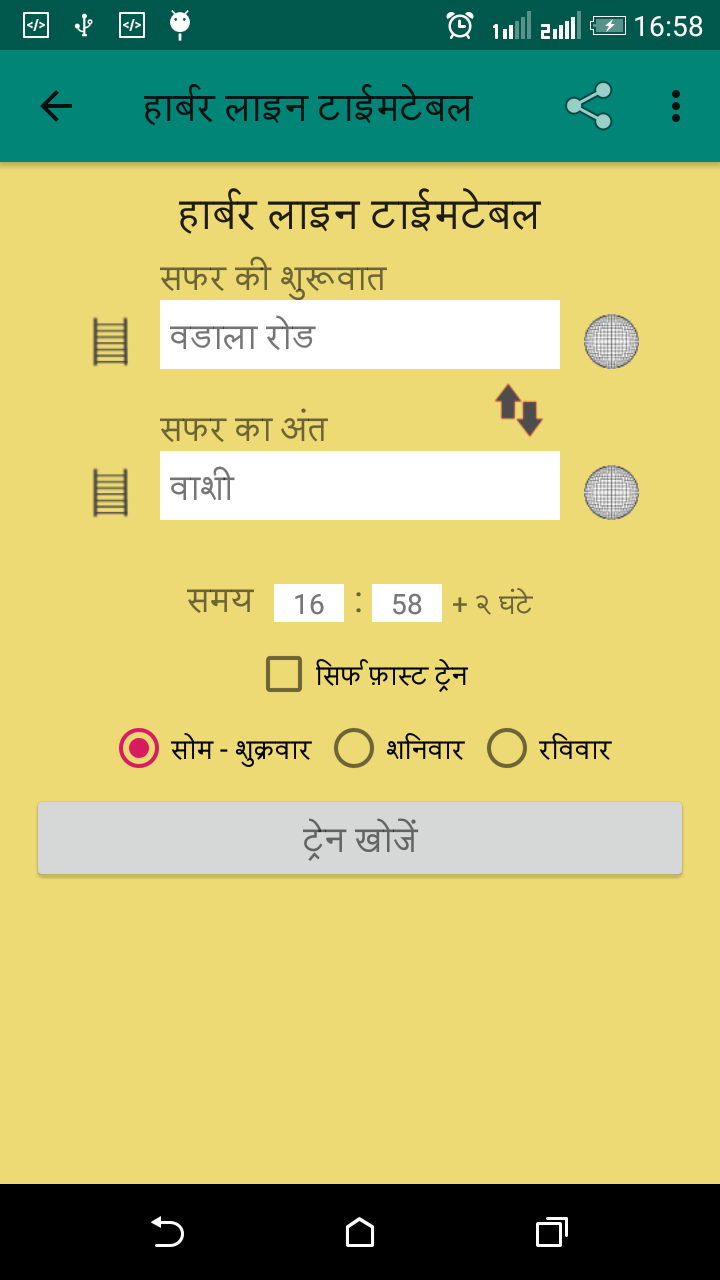Edit the minutes field showing 58

click(x=407, y=604)
